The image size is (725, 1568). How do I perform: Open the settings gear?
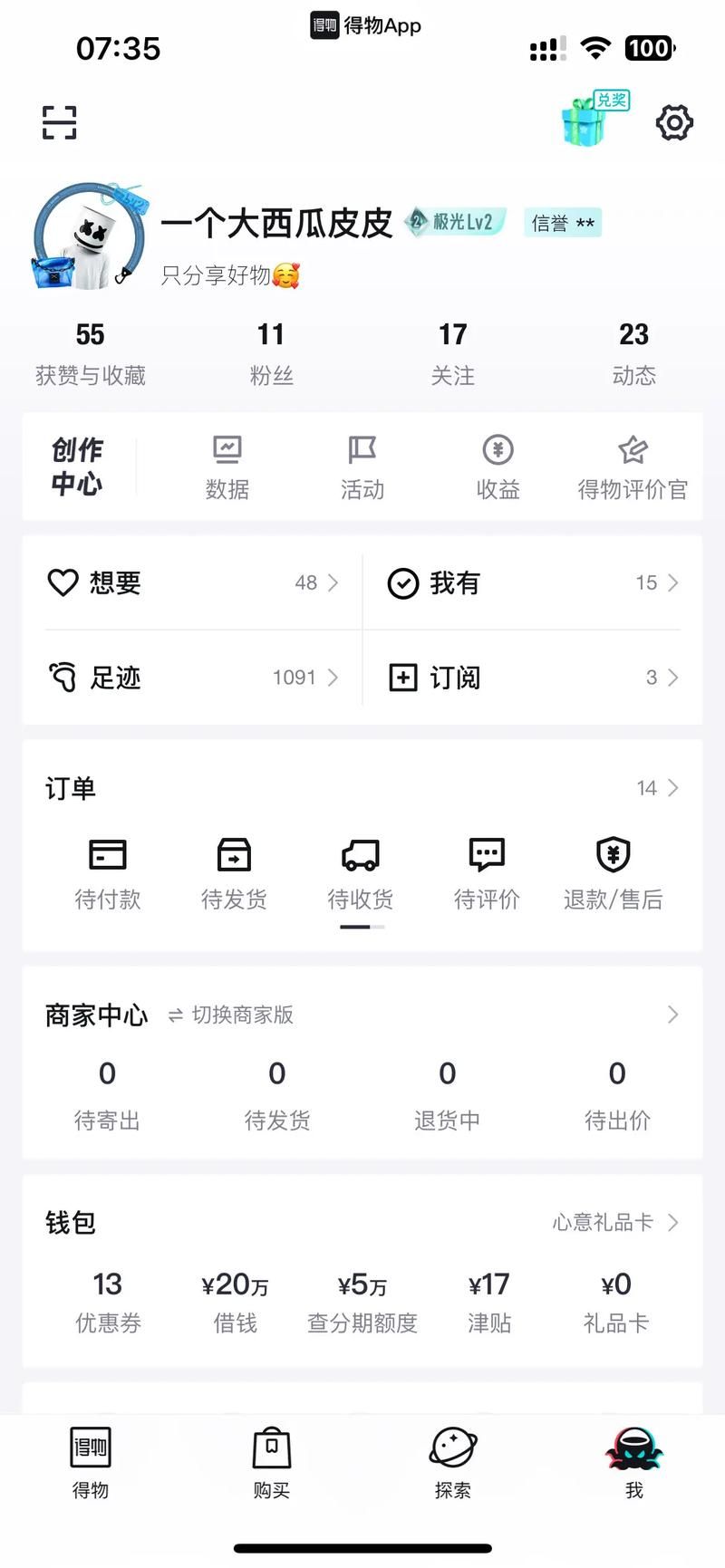click(x=672, y=122)
